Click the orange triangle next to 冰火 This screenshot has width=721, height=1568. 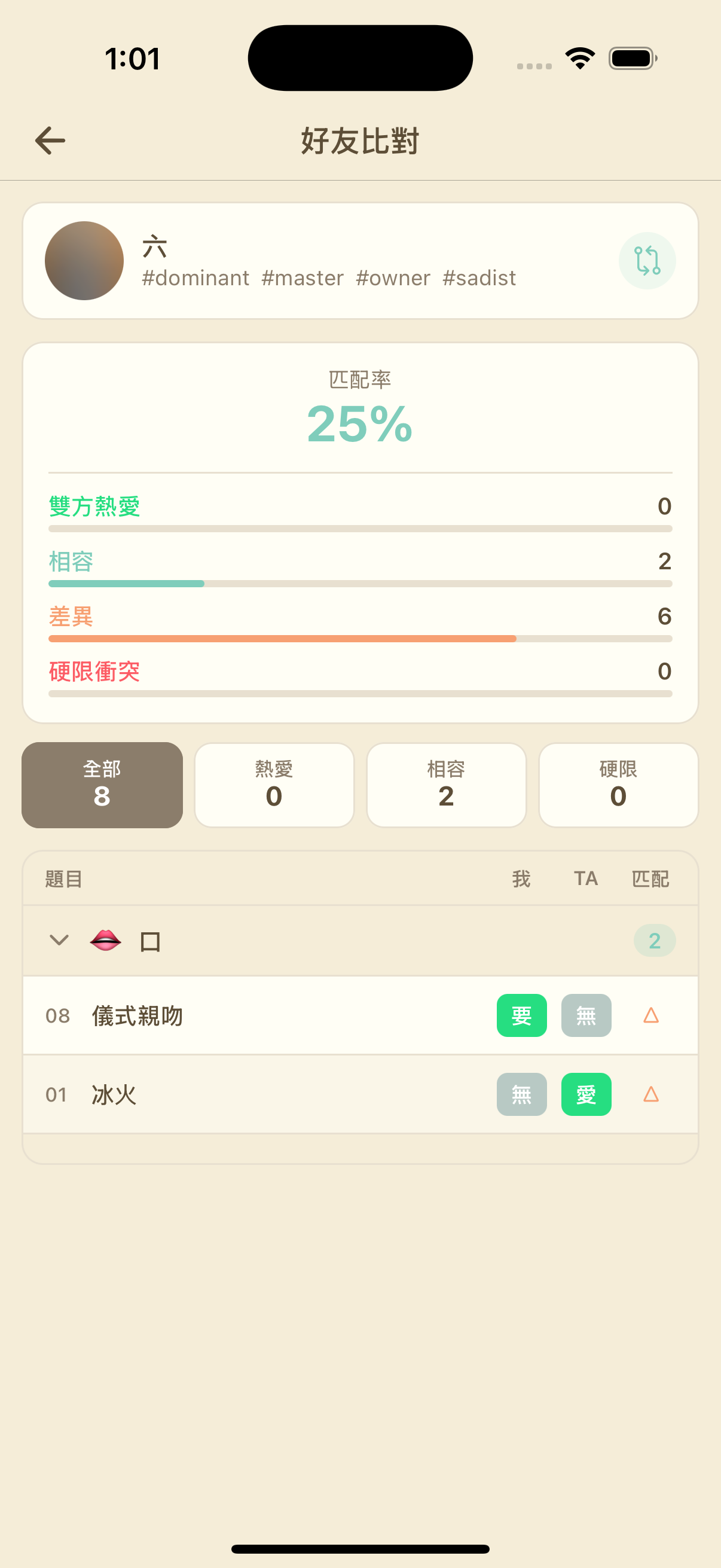pyautogui.click(x=650, y=1094)
